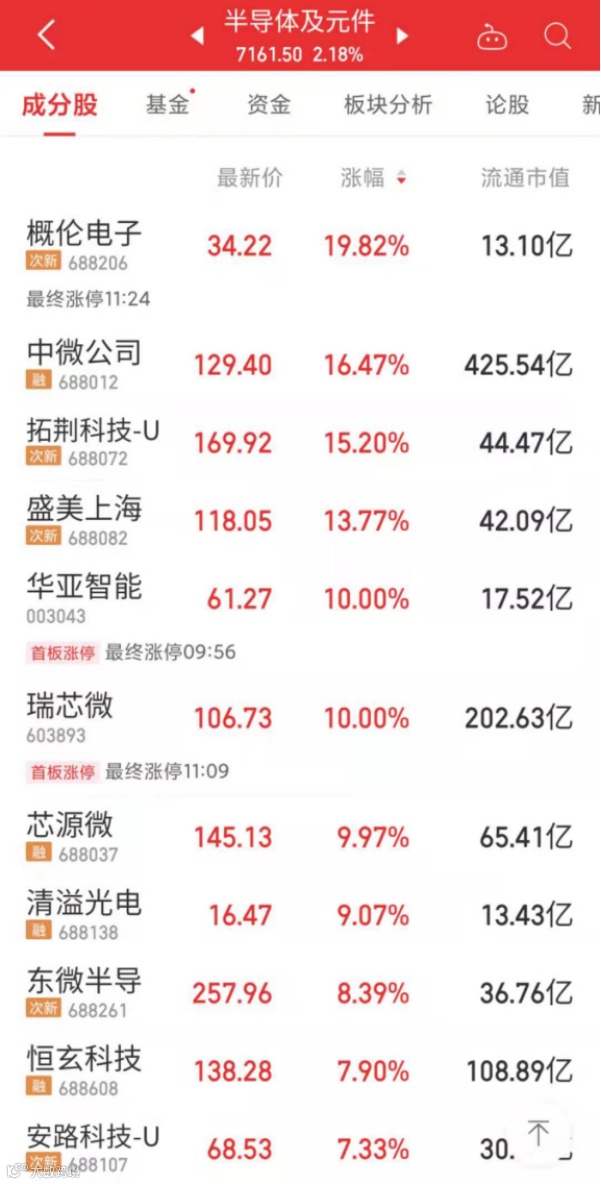Viewport: 601px width, 1184px height.
Task: Switch to the 基金 tab
Action: tap(167, 104)
